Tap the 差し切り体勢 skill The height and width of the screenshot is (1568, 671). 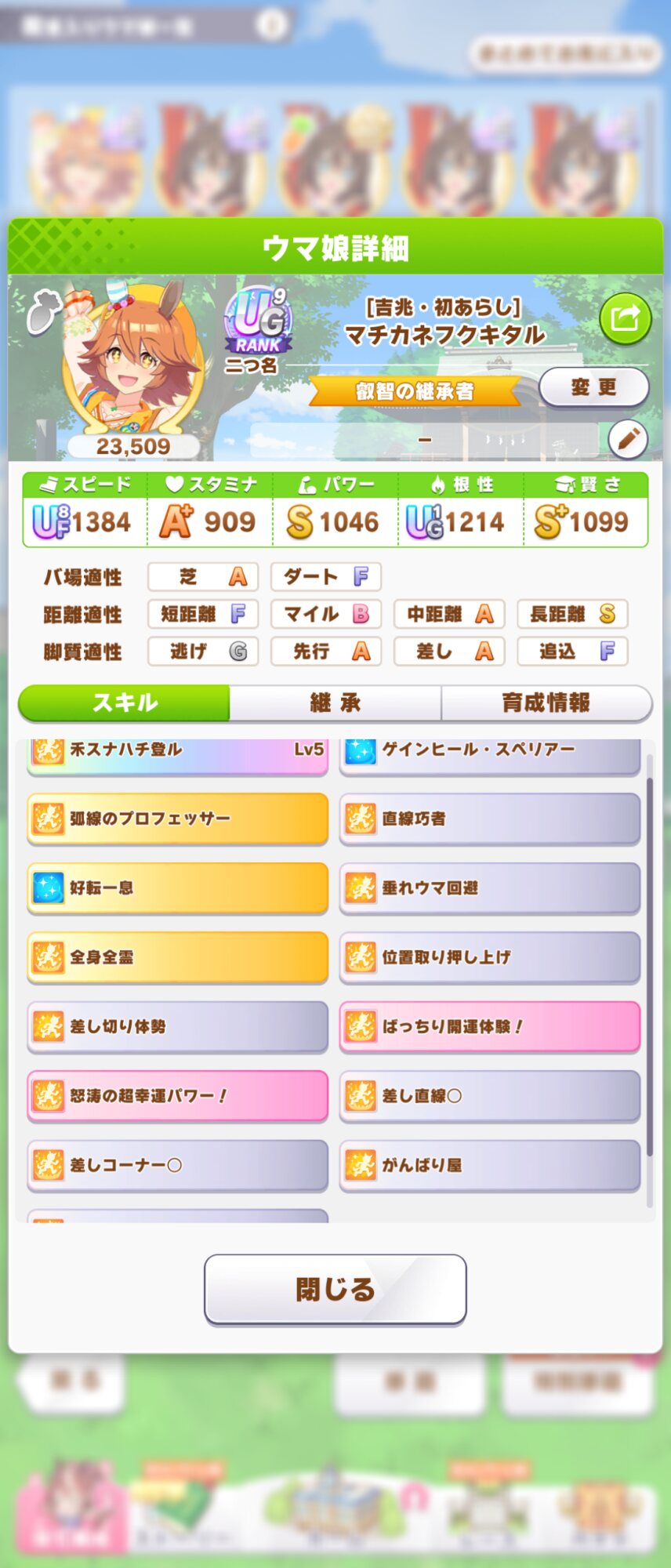(177, 1026)
